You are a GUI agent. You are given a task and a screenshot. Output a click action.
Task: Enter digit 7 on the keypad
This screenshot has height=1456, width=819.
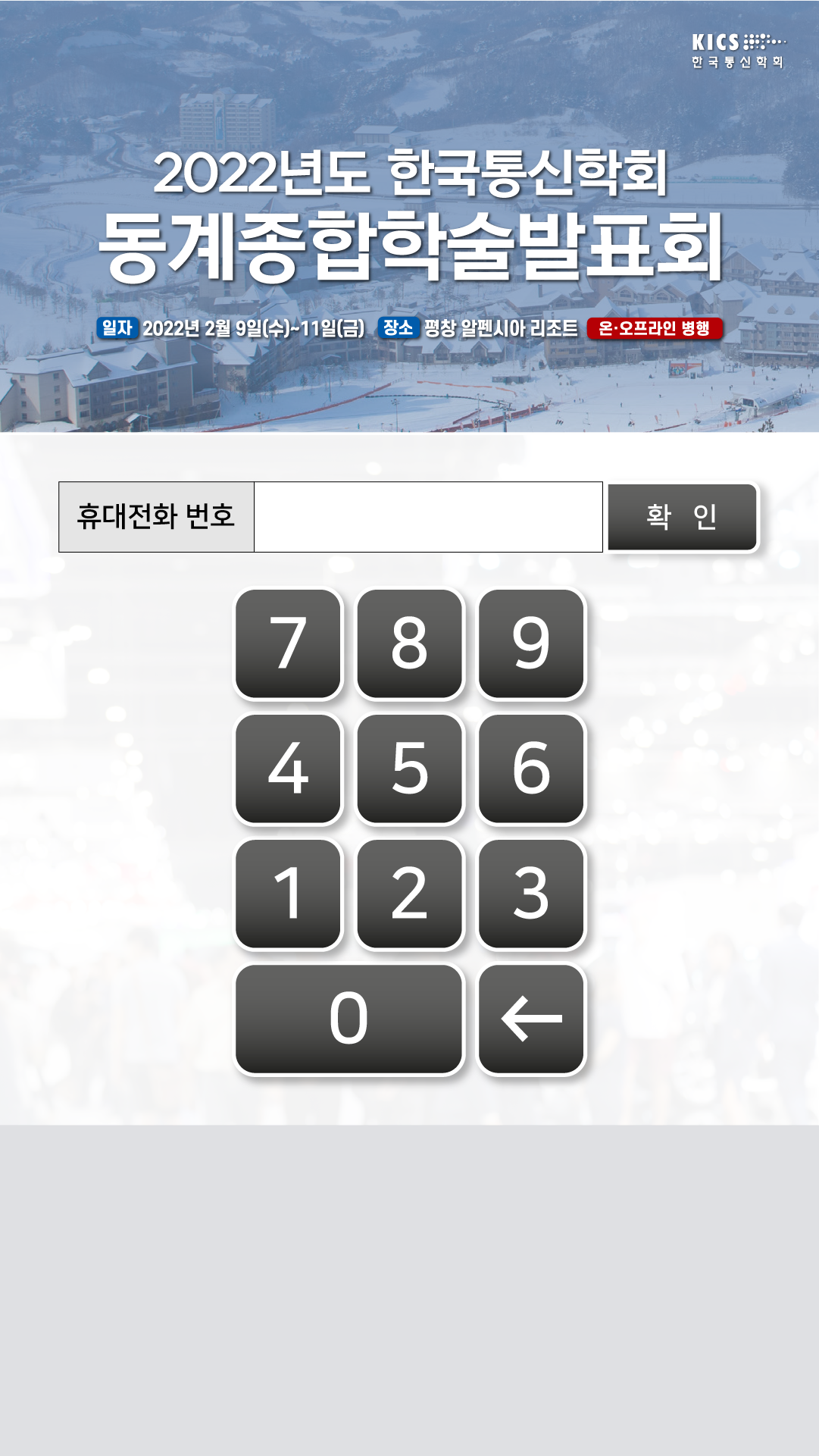tap(288, 643)
